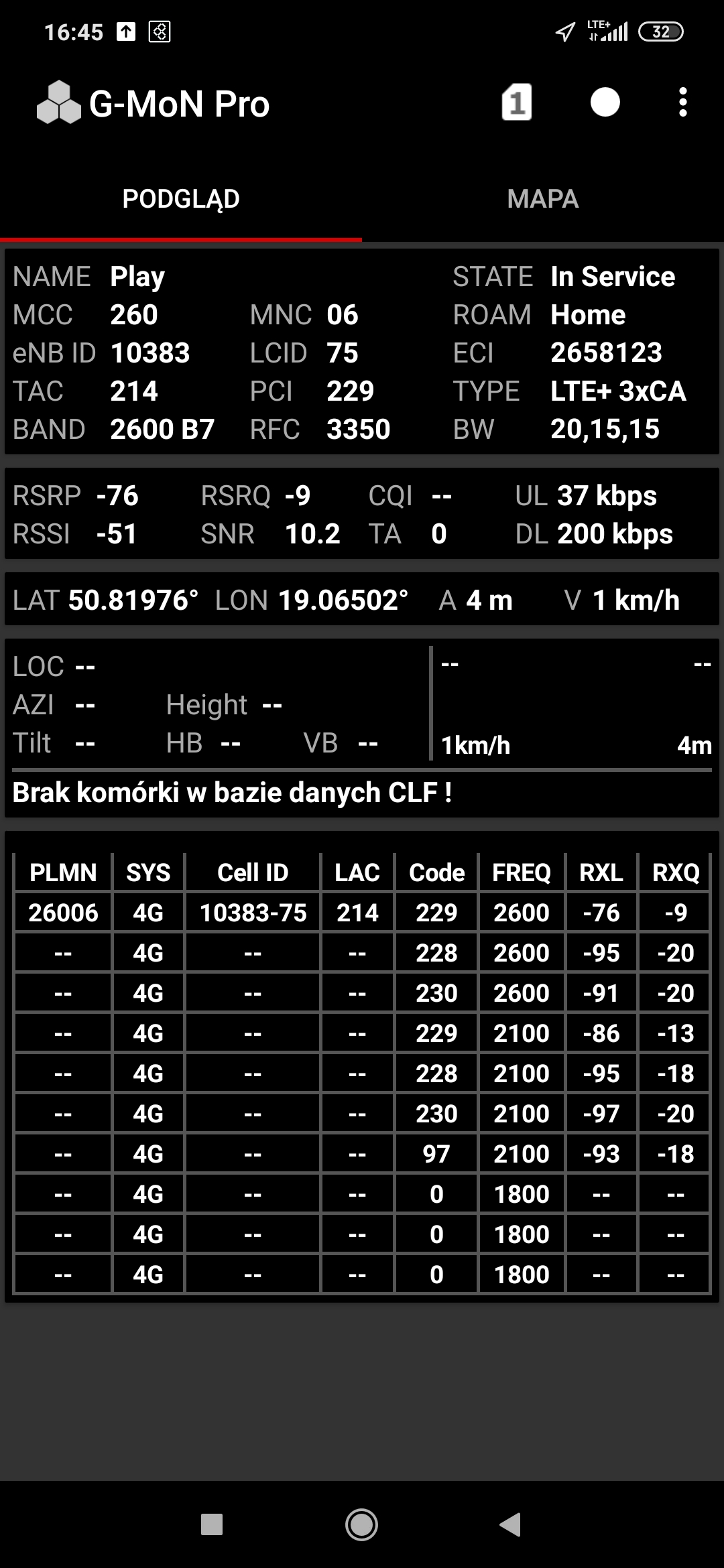Switch to the MAPA tab

542,199
